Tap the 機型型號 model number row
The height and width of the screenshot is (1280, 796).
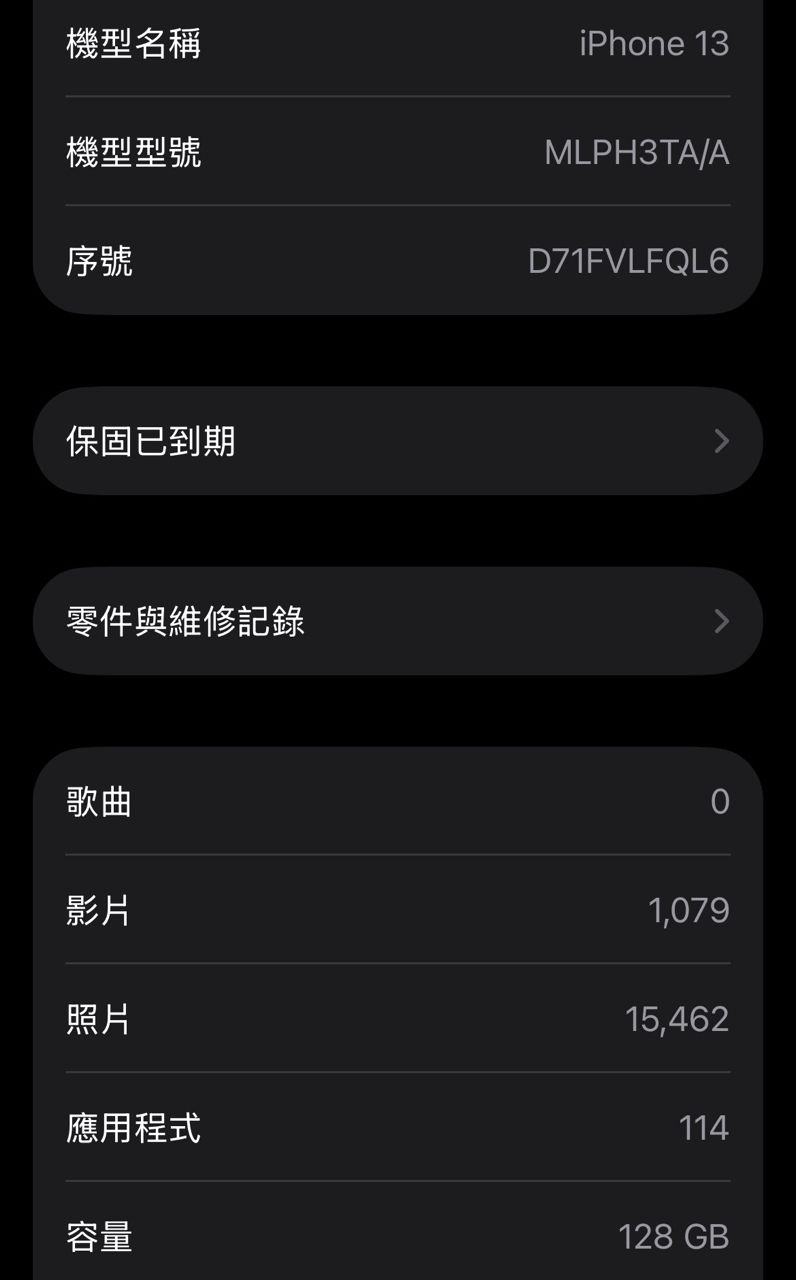[398, 152]
